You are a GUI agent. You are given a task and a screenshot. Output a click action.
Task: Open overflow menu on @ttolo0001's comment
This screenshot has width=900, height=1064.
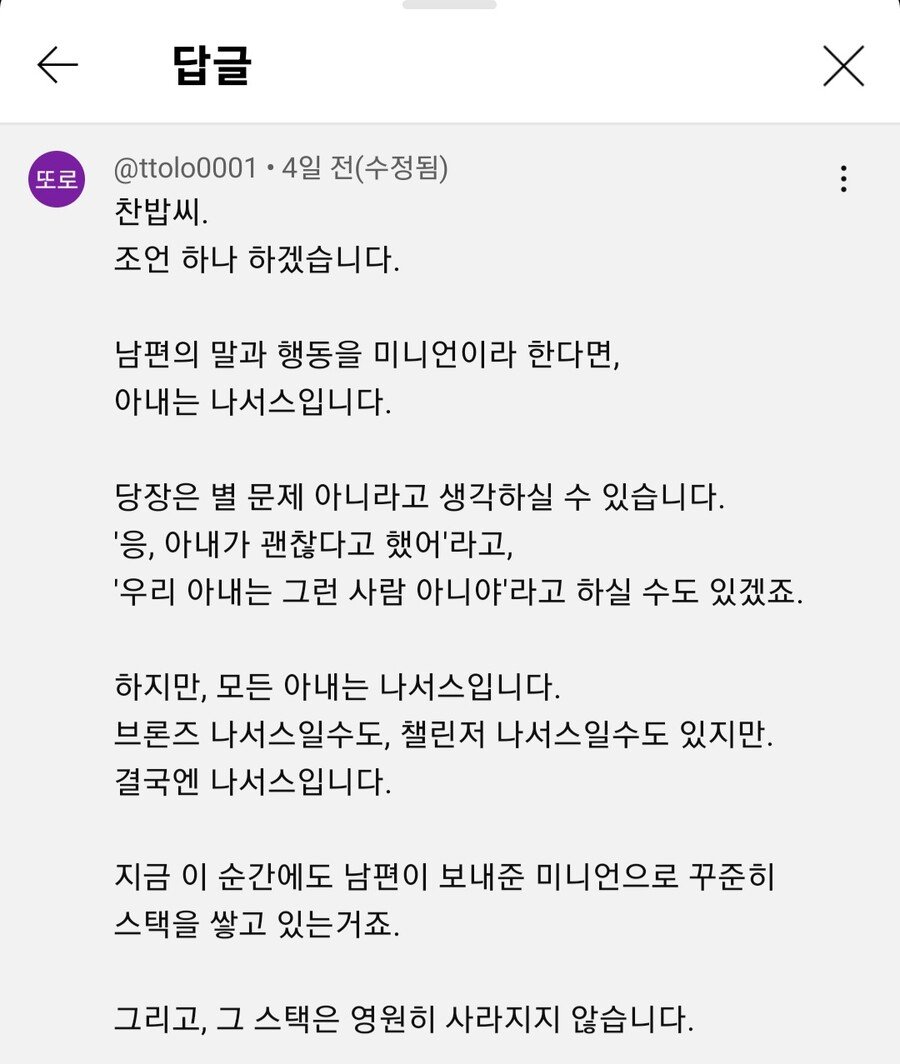click(844, 179)
